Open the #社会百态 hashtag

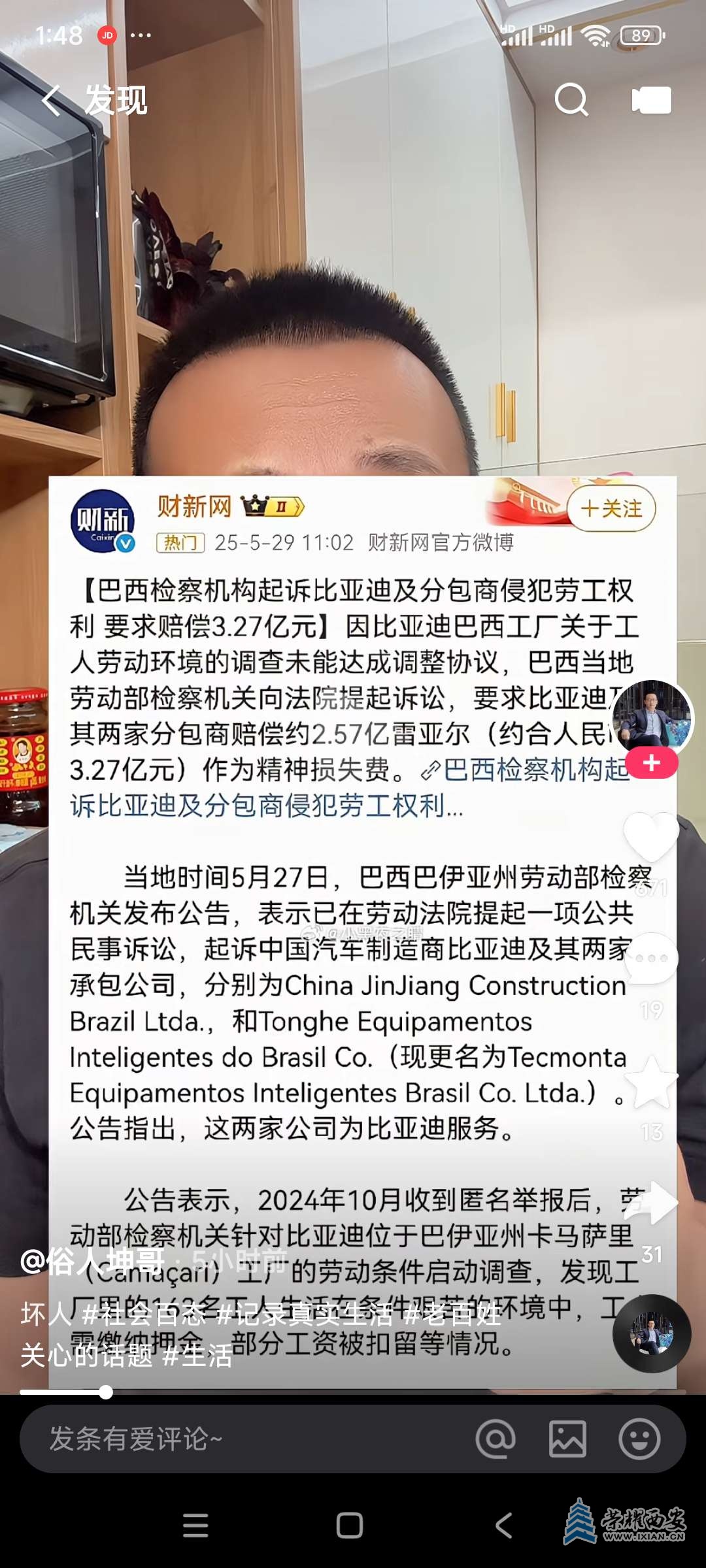tap(144, 1313)
